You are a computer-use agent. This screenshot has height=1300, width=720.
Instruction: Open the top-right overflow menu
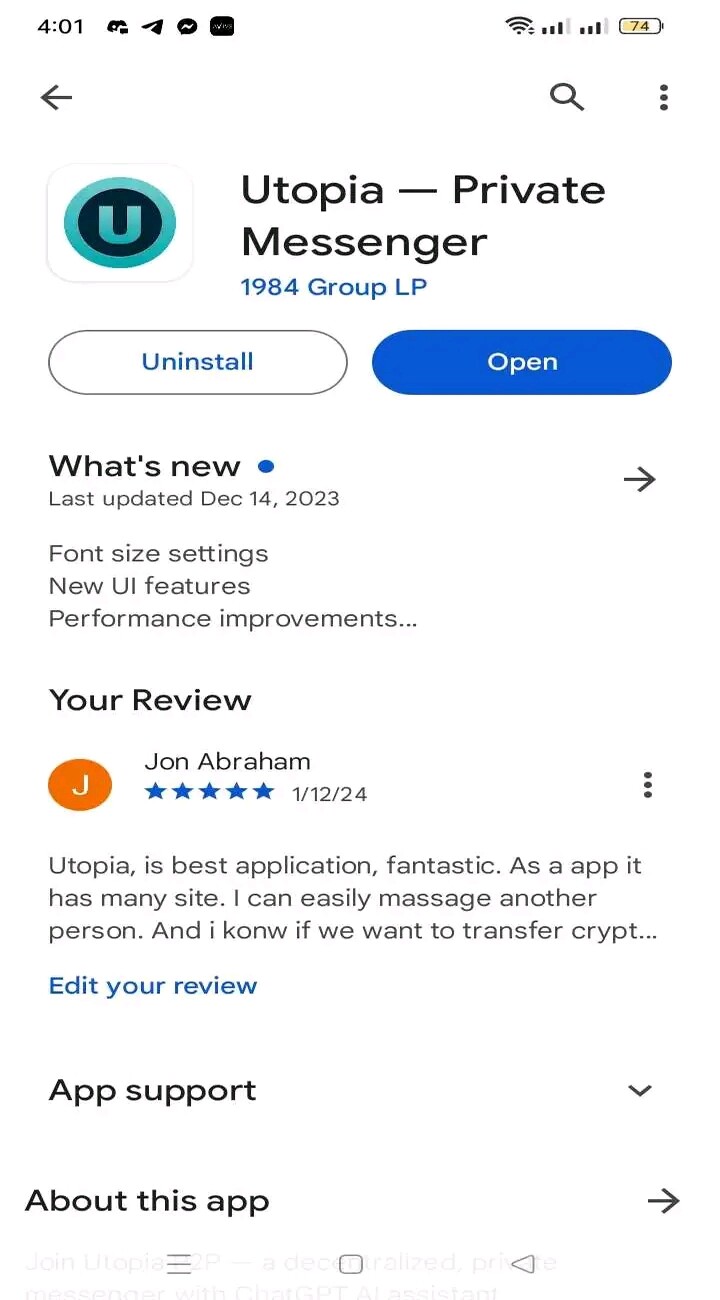click(663, 97)
